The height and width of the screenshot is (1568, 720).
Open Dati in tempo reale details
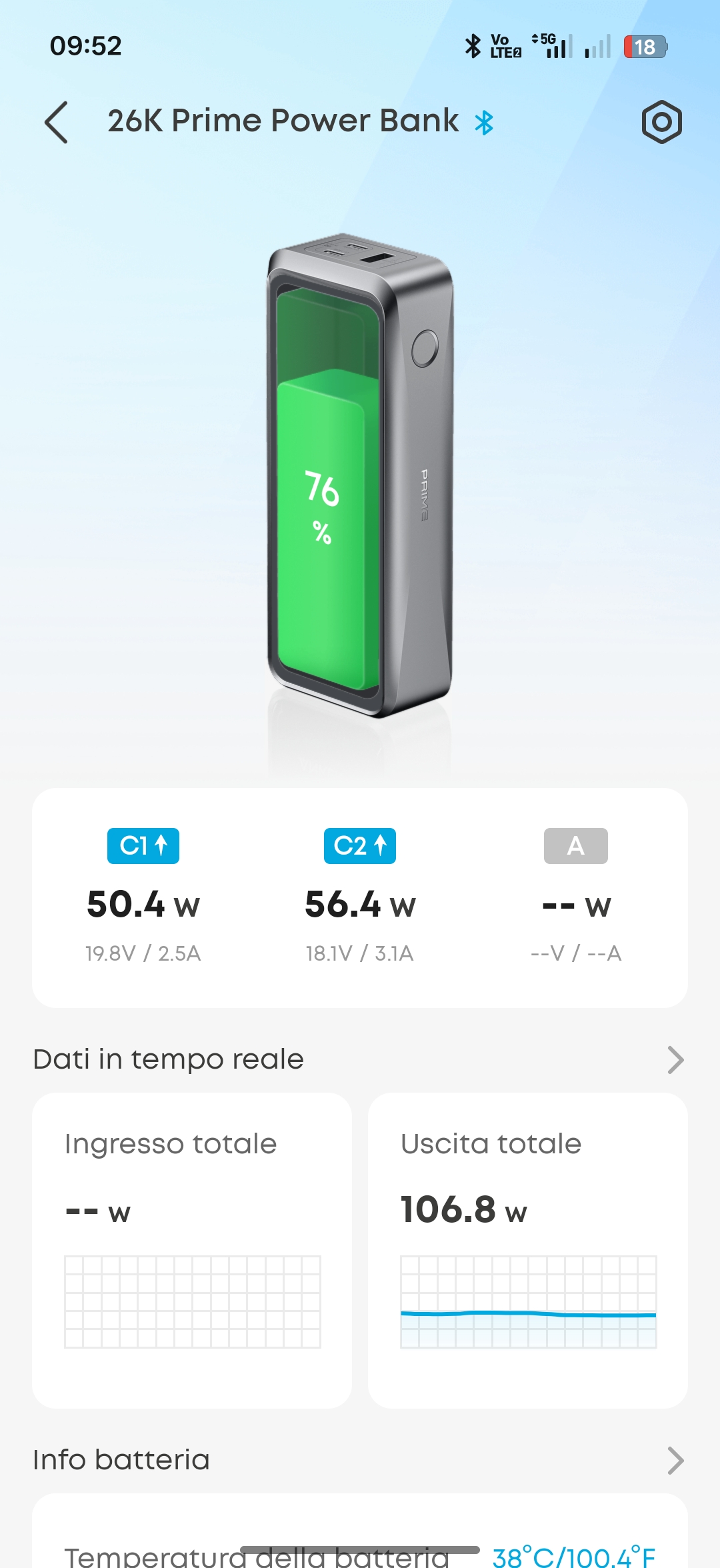click(x=675, y=1059)
